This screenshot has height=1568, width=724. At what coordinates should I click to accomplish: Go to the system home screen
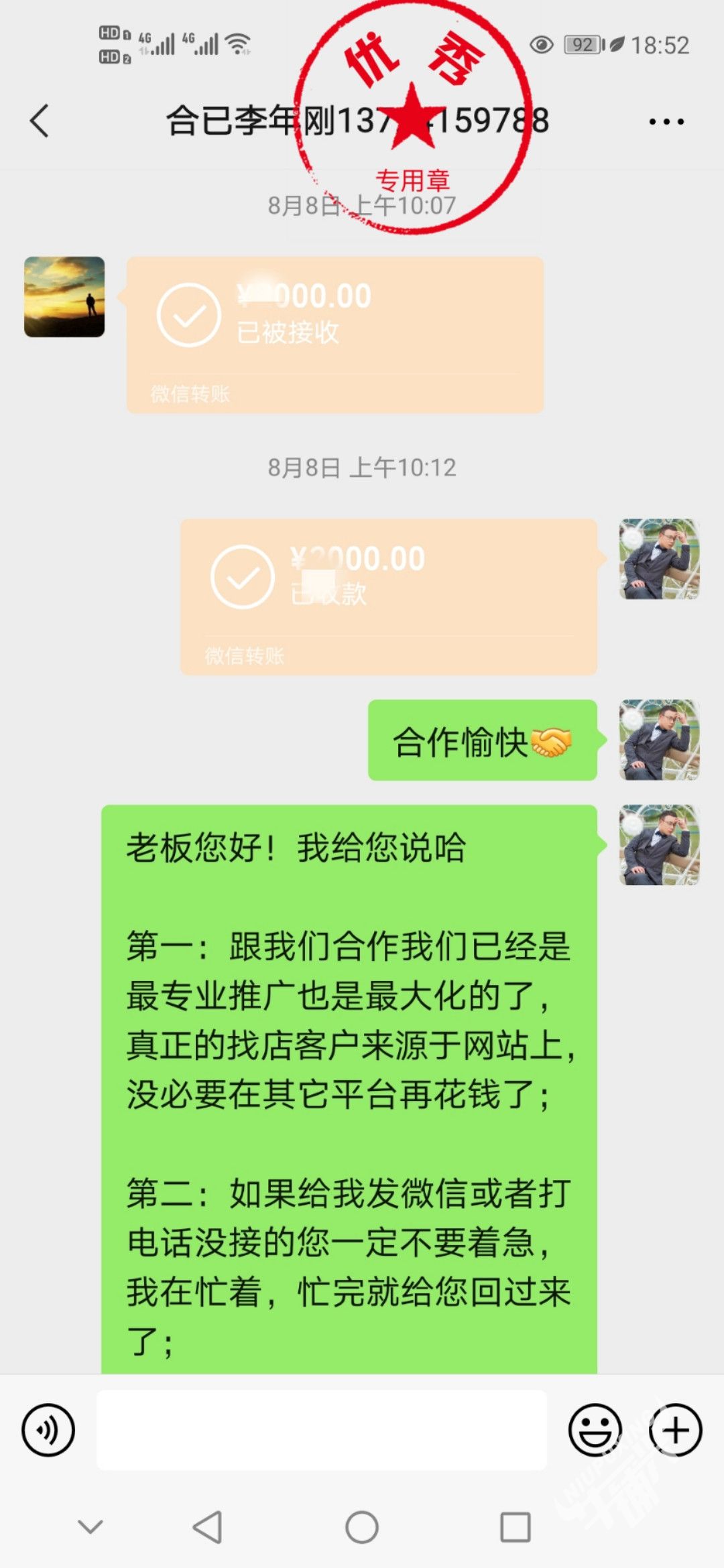(x=362, y=1528)
